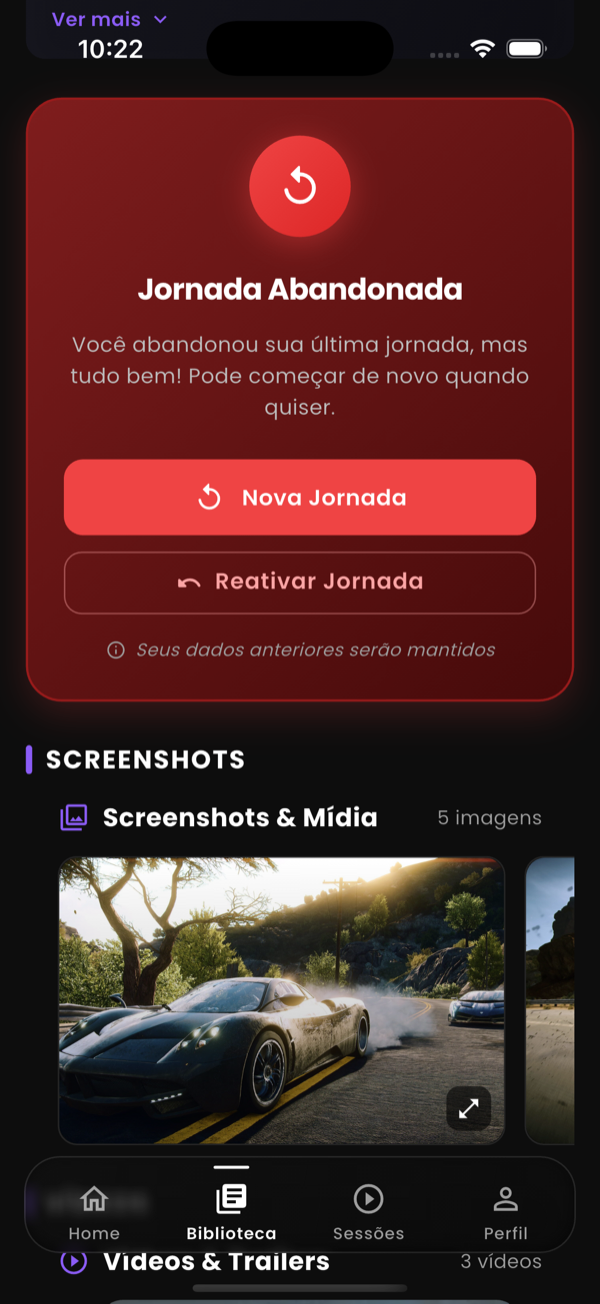The width and height of the screenshot is (600, 1304).
Task: Go to the Home tab
Action: point(94,1211)
